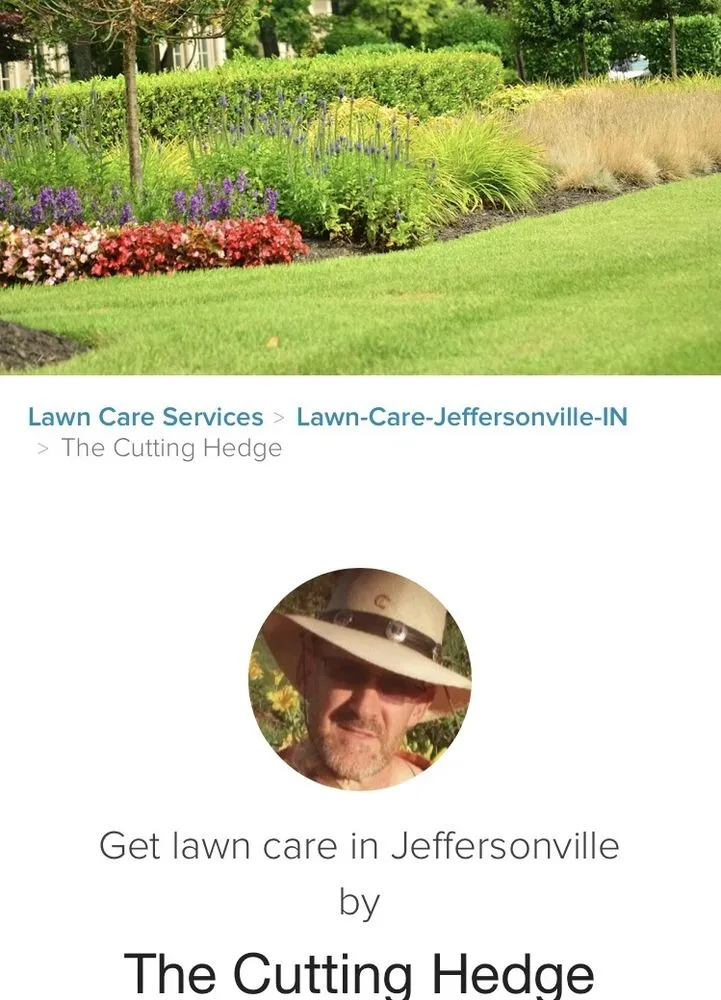The height and width of the screenshot is (1000, 721).
Task: Open the "Lawn Care Services" breadcrumb link
Action: click(145, 417)
